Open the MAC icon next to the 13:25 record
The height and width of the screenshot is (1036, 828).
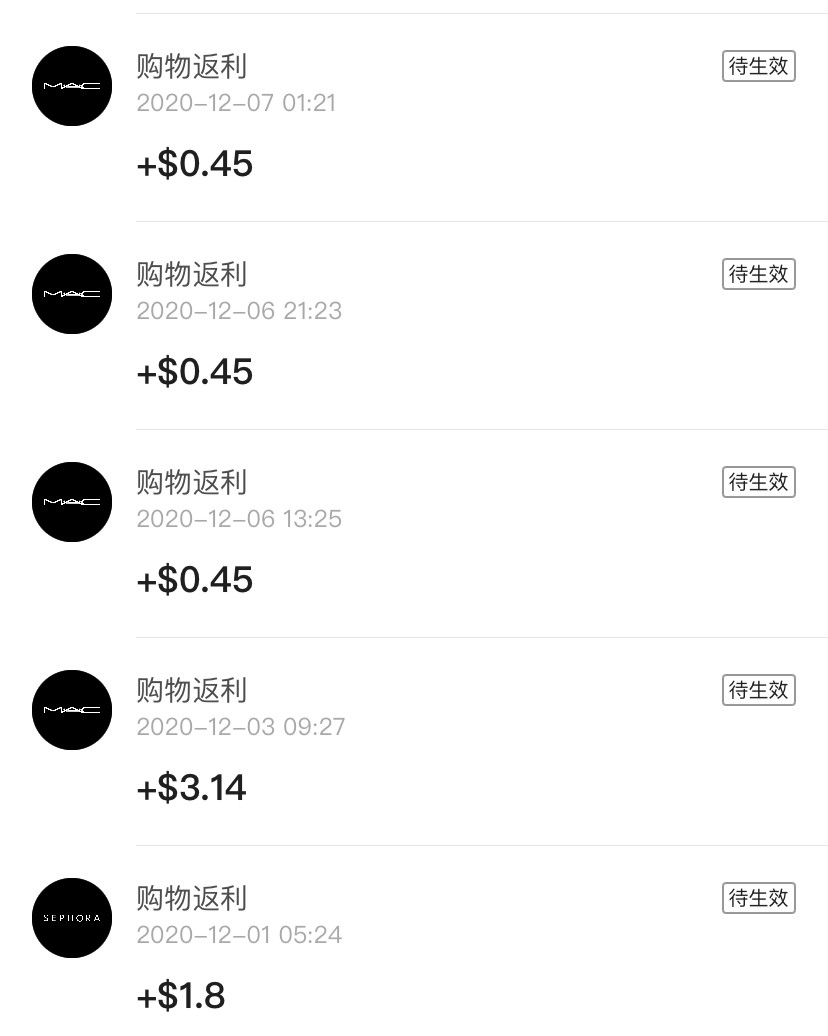[71, 502]
